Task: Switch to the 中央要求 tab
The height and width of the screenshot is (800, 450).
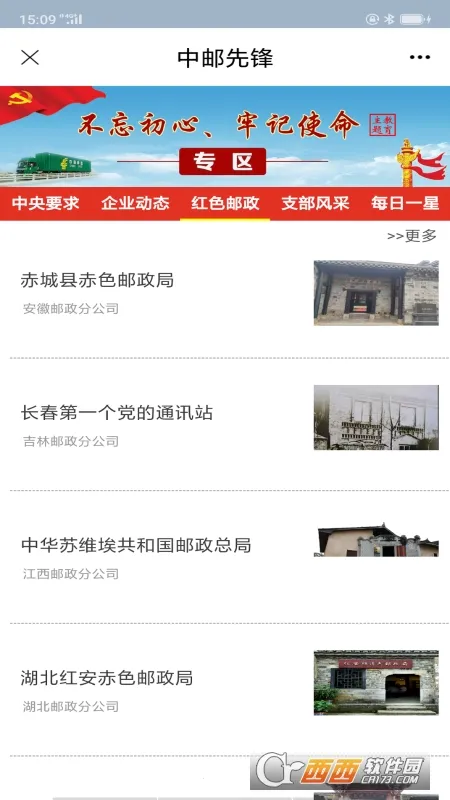Action: (x=45, y=203)
